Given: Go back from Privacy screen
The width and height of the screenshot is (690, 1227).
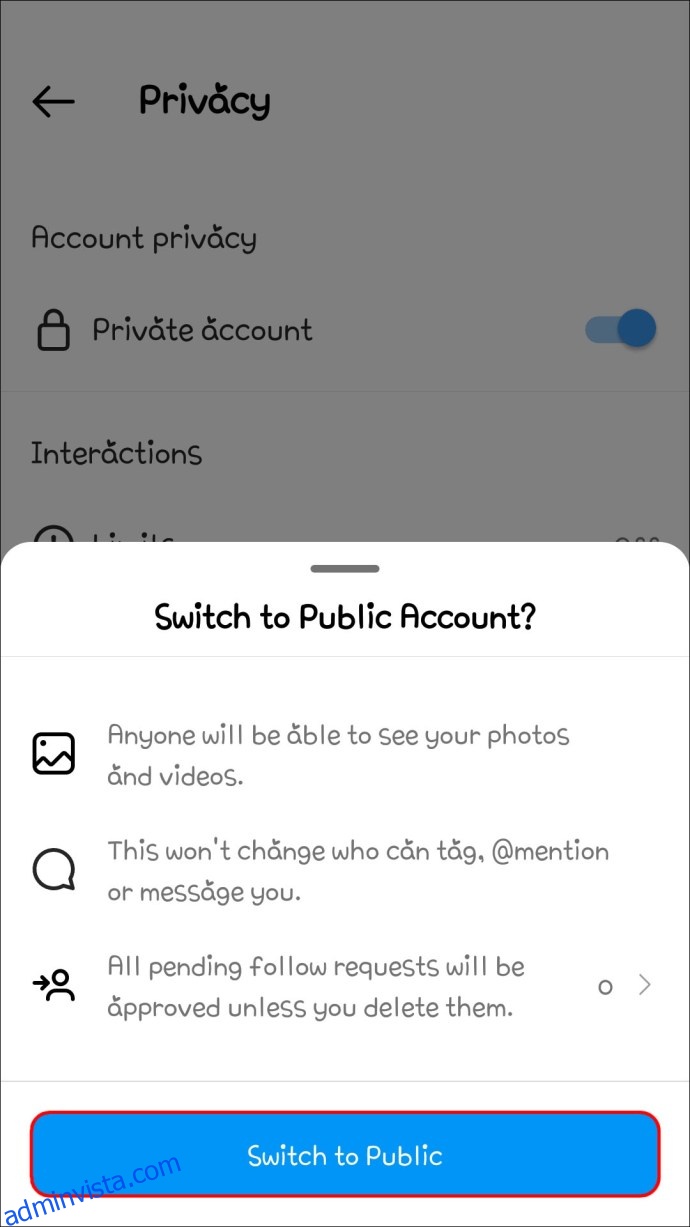Looking at the screenshot, I should coord(53,101).
